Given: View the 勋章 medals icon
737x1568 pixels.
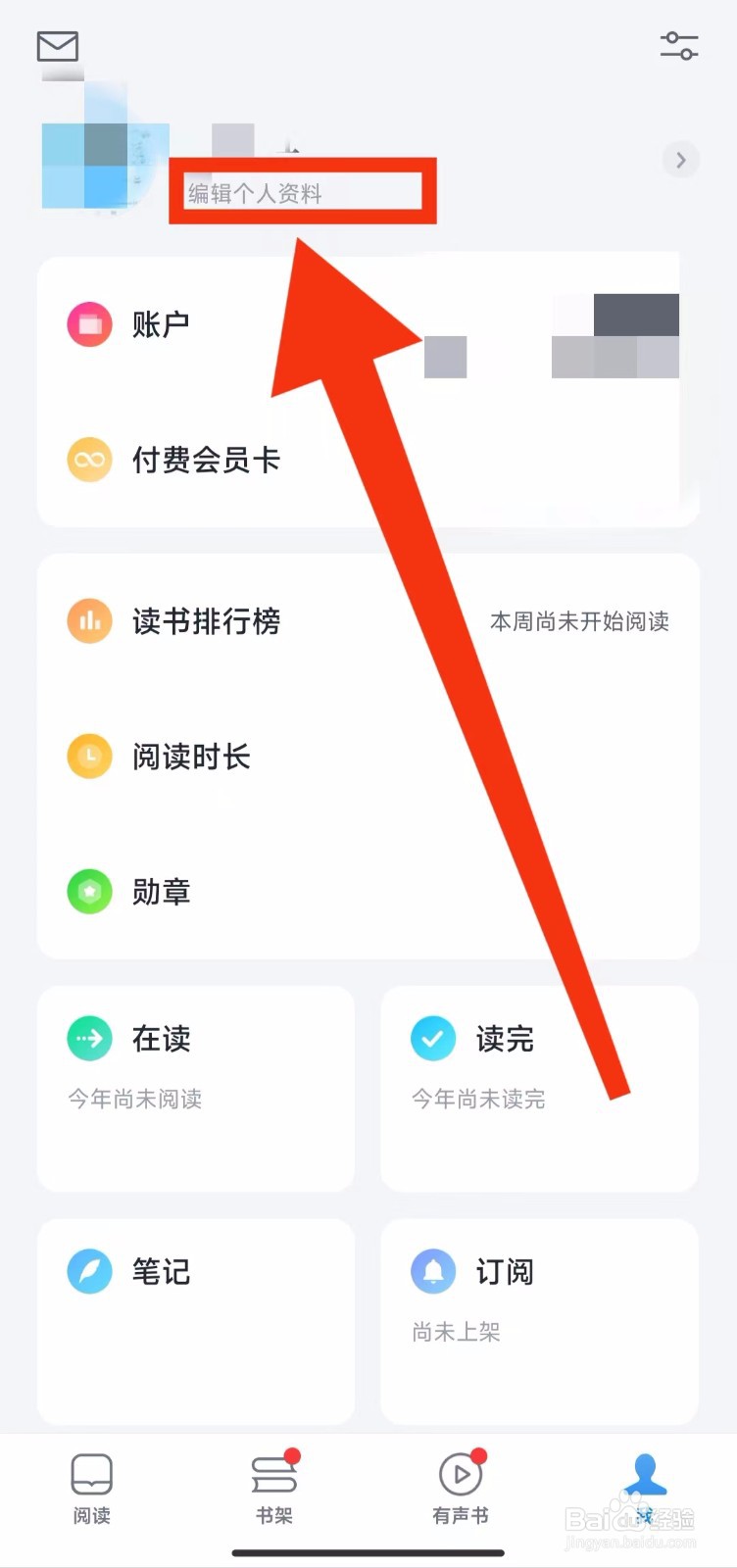Looking at the screenshot, I should [89, 892].
